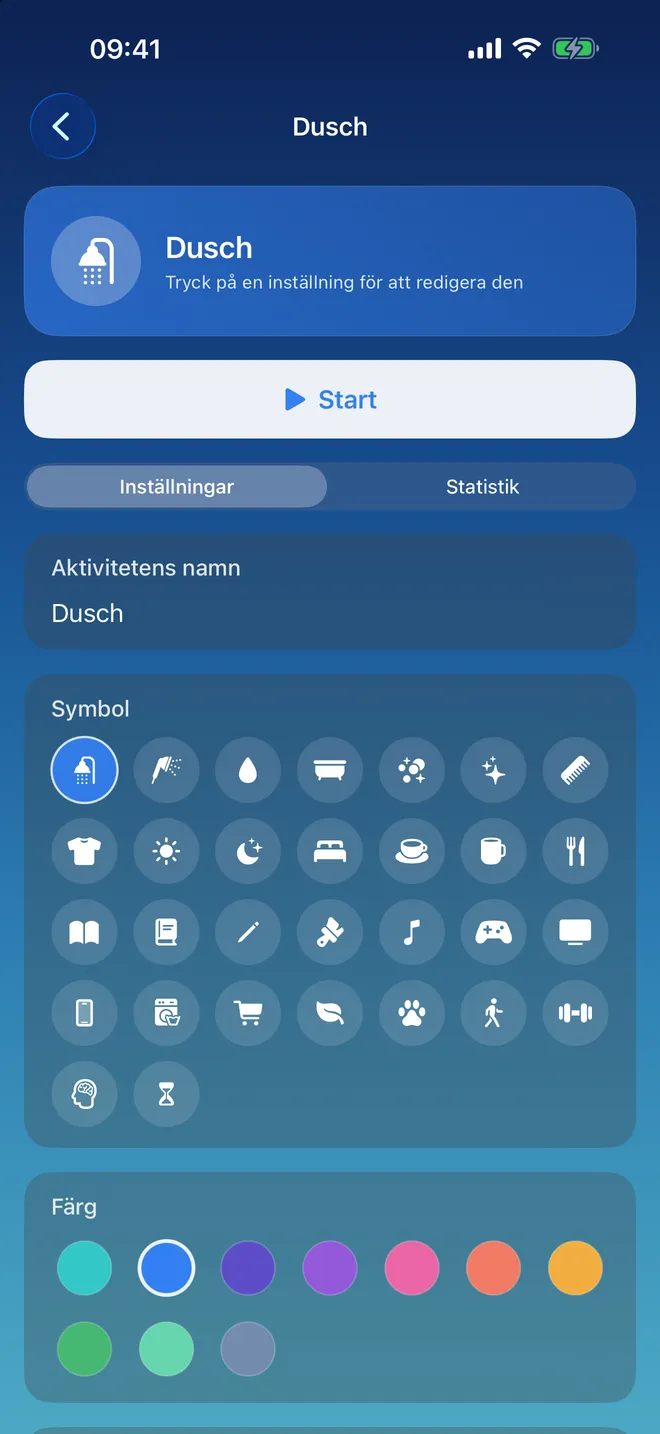Pick the hourglass symbol
The height and width of the screenshot is (1434, 660).
click(167, 1094)
